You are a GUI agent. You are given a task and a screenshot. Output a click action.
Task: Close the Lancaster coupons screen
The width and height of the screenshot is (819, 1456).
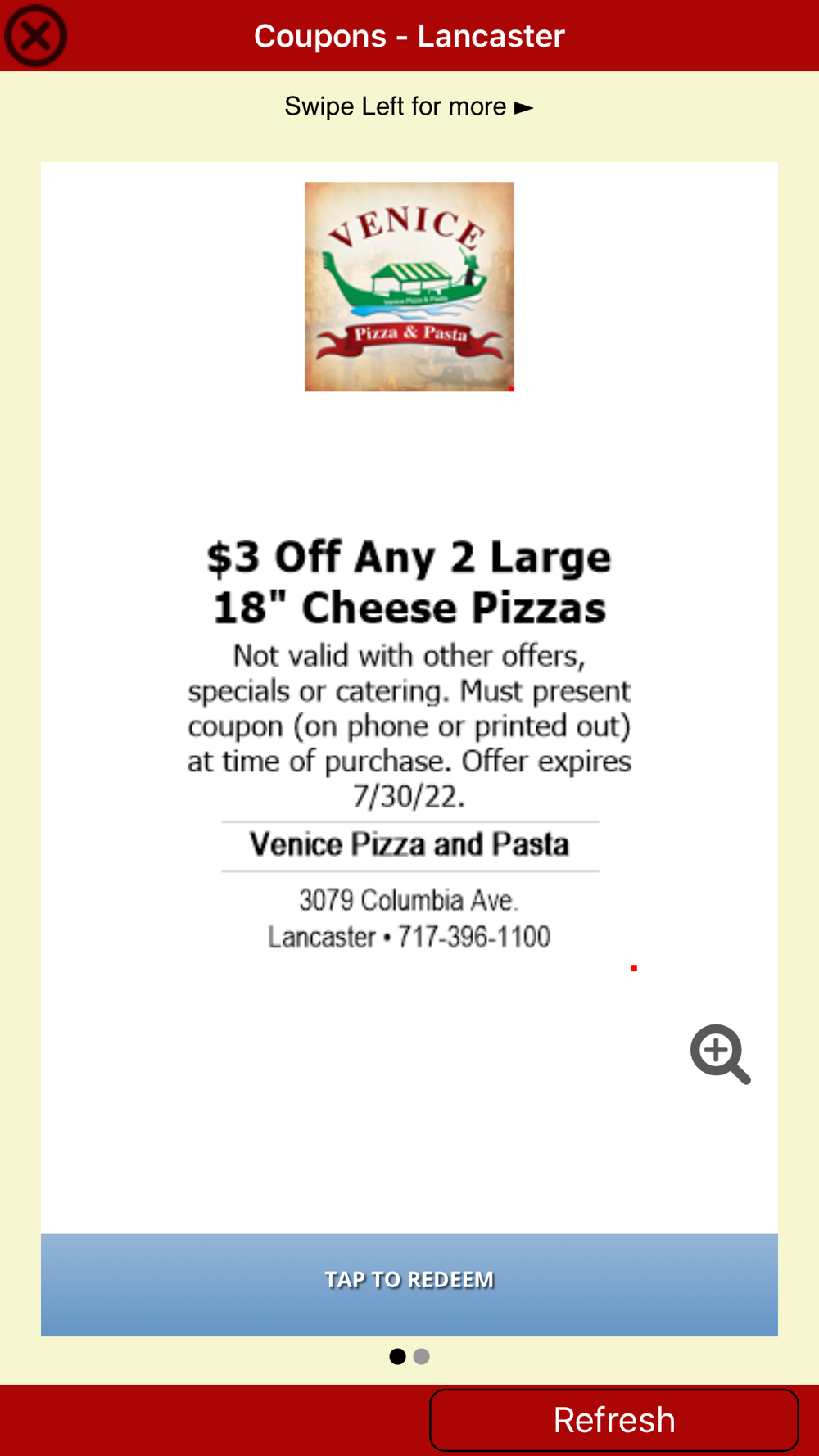35,36
